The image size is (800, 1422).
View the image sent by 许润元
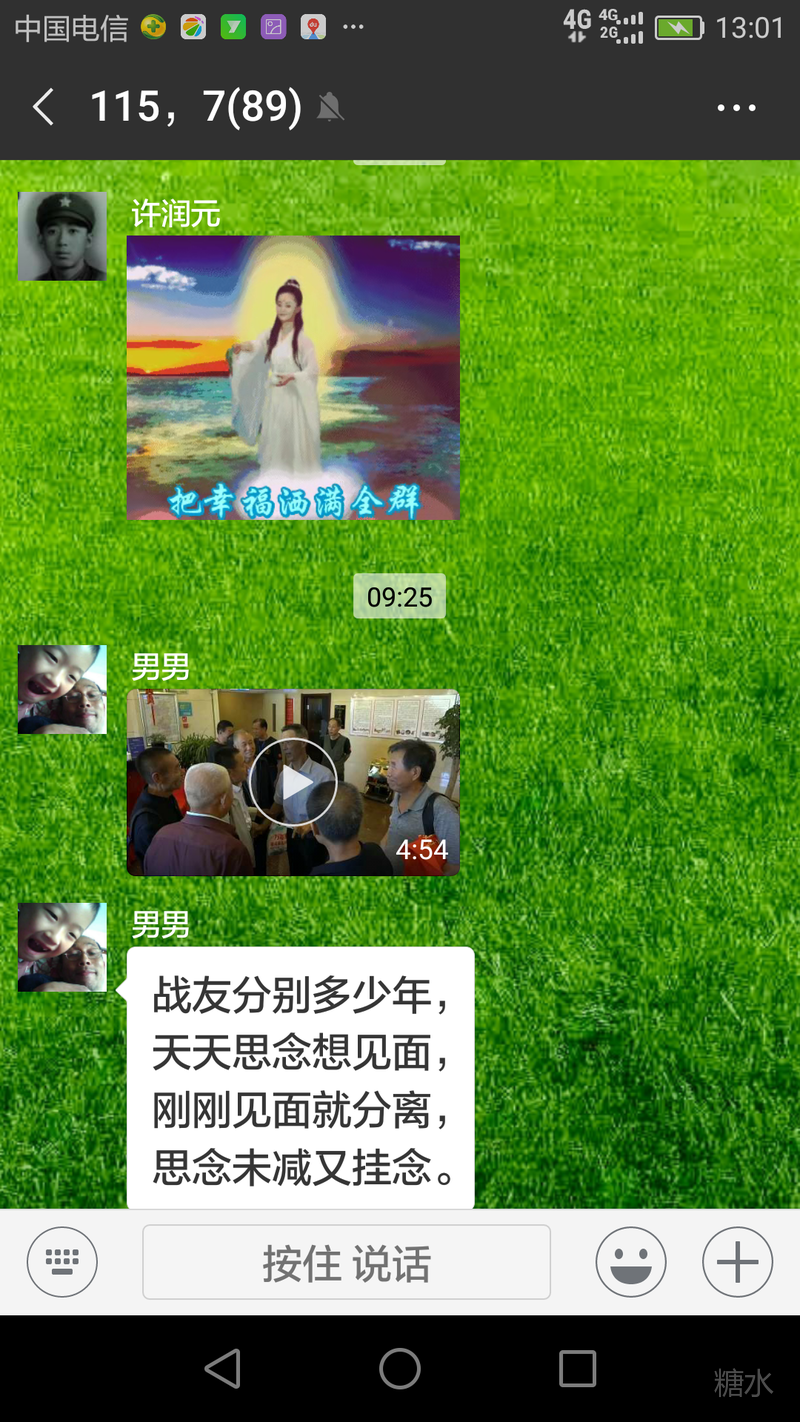[293, 377]
